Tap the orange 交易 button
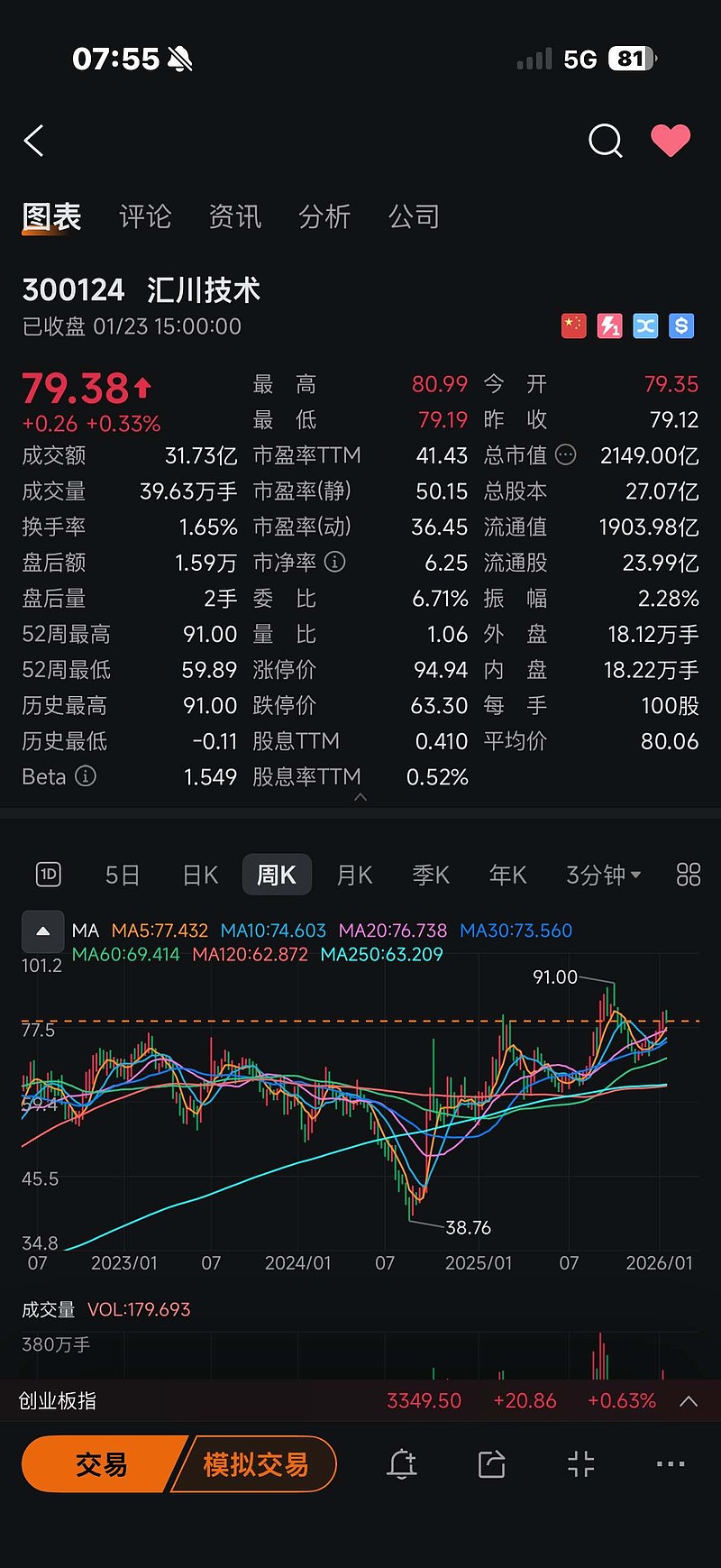Viewport: 721px width, 1568px height. [x=101, y=1464]
